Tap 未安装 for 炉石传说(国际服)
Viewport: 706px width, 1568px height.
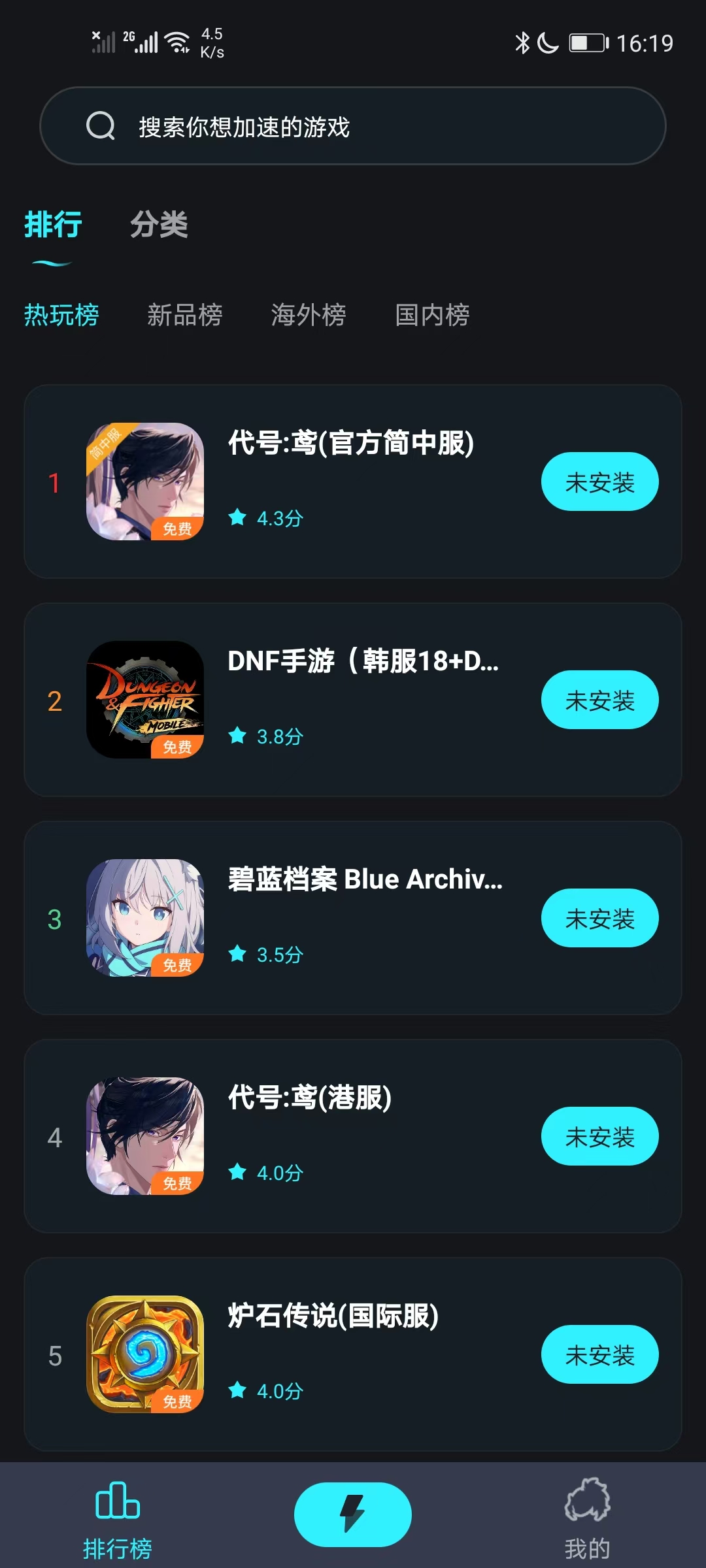[x=599, y=1355]
